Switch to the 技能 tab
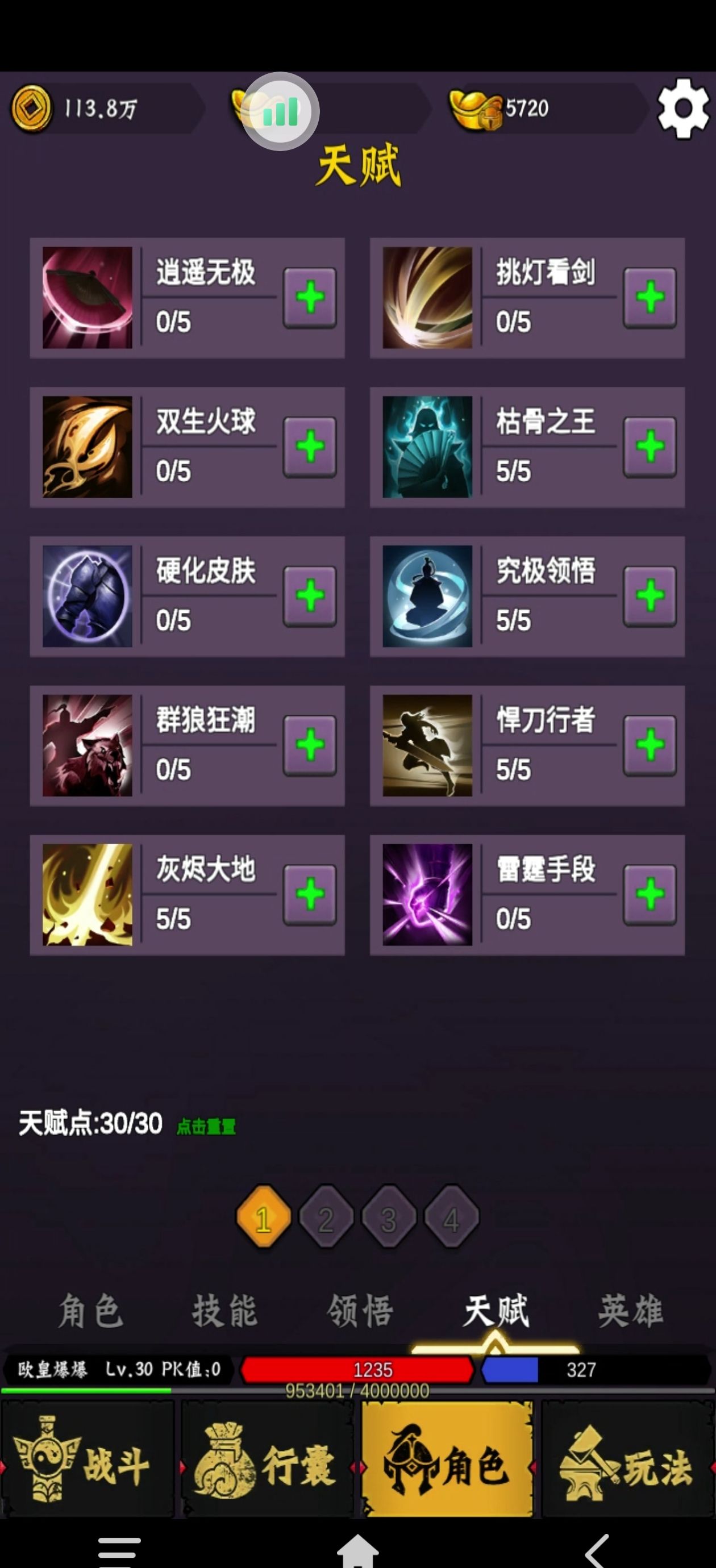 [224, 1312]
